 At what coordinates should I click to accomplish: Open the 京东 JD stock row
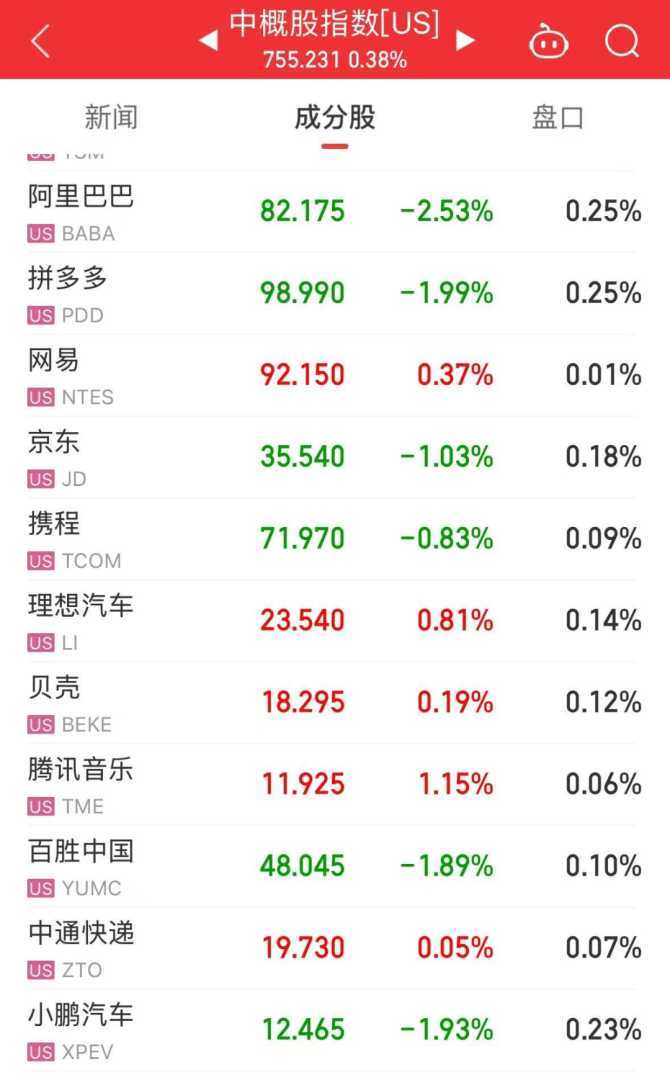click(335, 457)
